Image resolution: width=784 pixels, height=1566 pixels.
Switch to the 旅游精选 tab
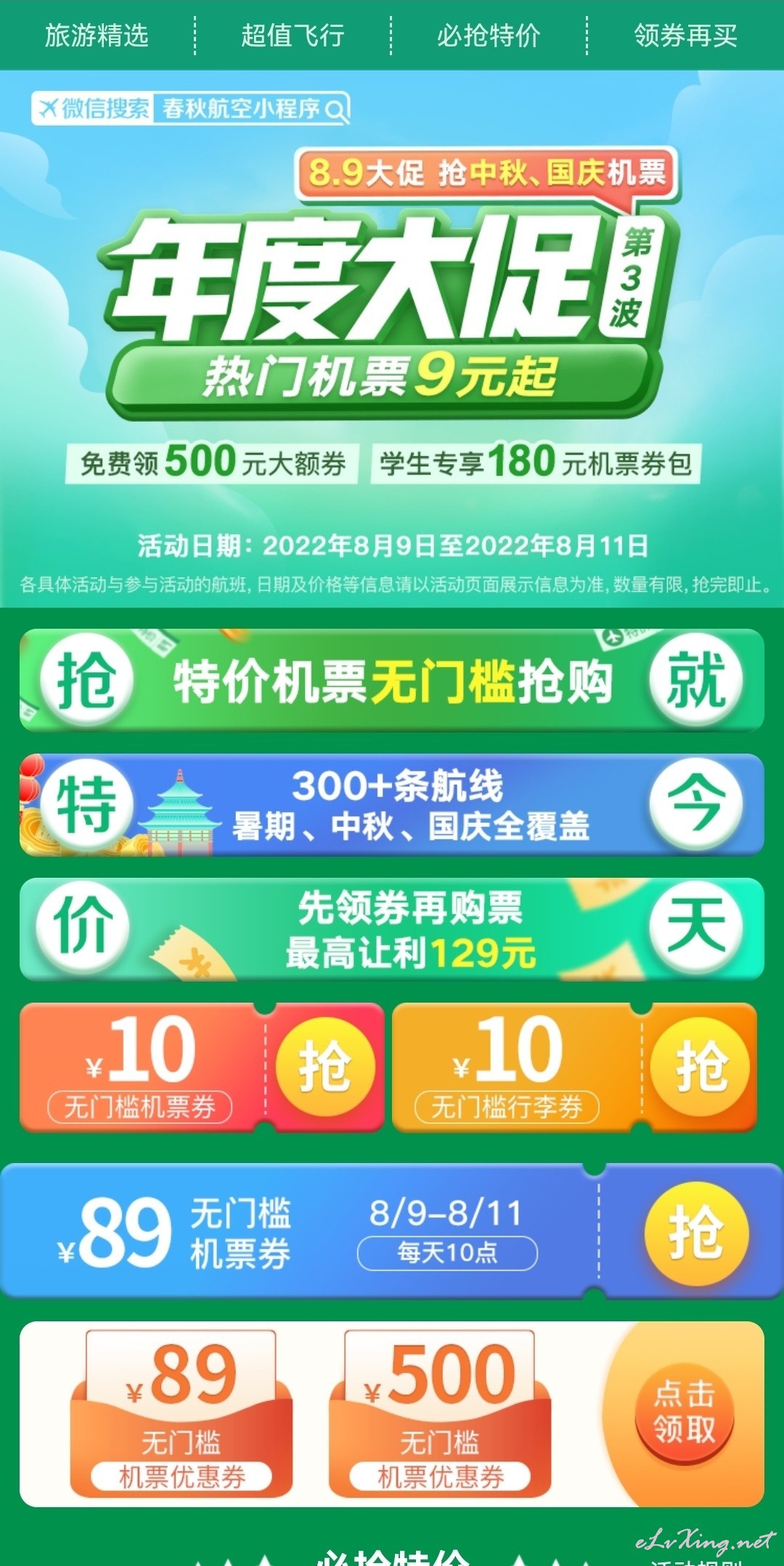(x=97, y=35)
